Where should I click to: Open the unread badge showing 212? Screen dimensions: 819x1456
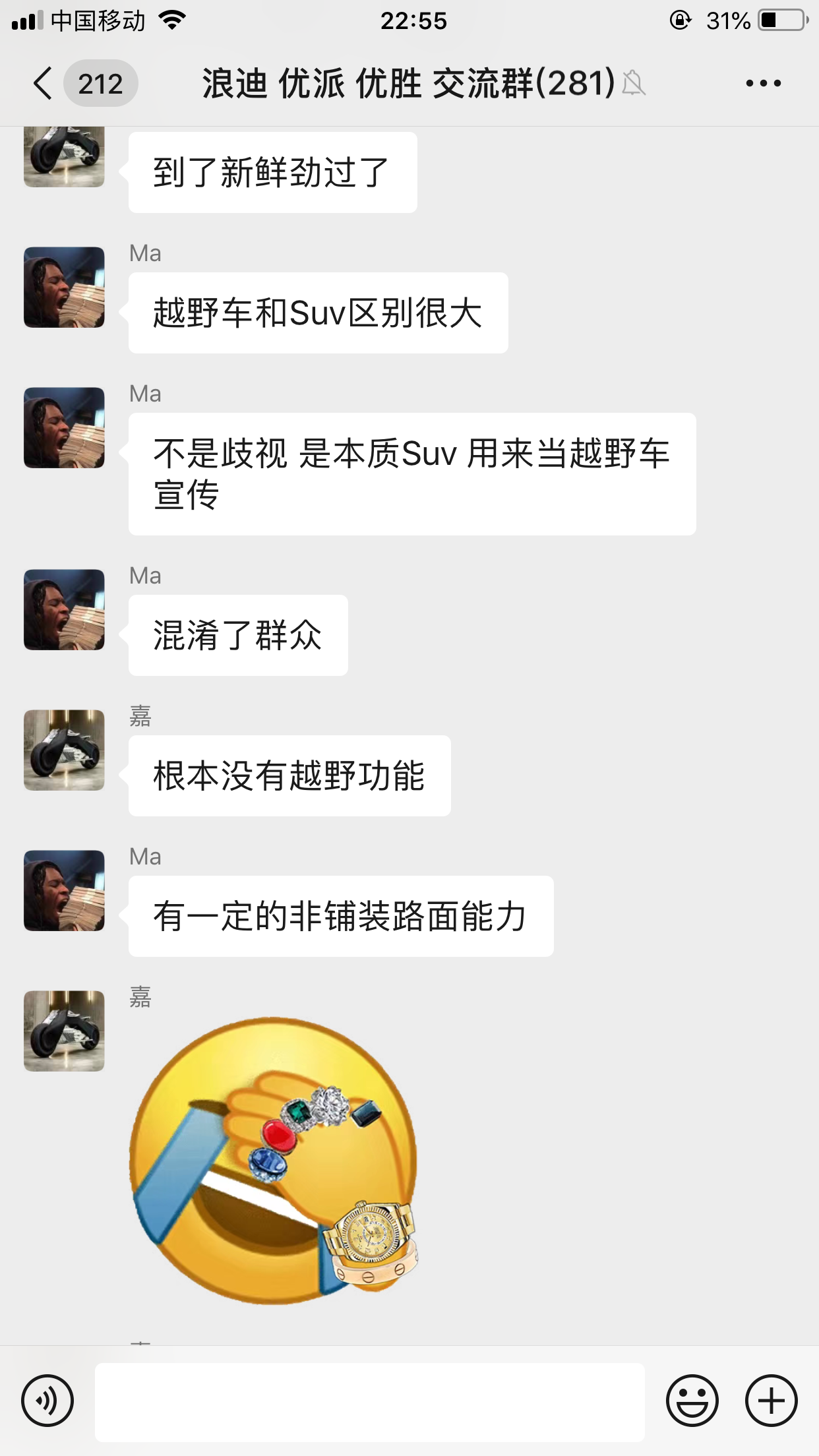coord(100,83)
